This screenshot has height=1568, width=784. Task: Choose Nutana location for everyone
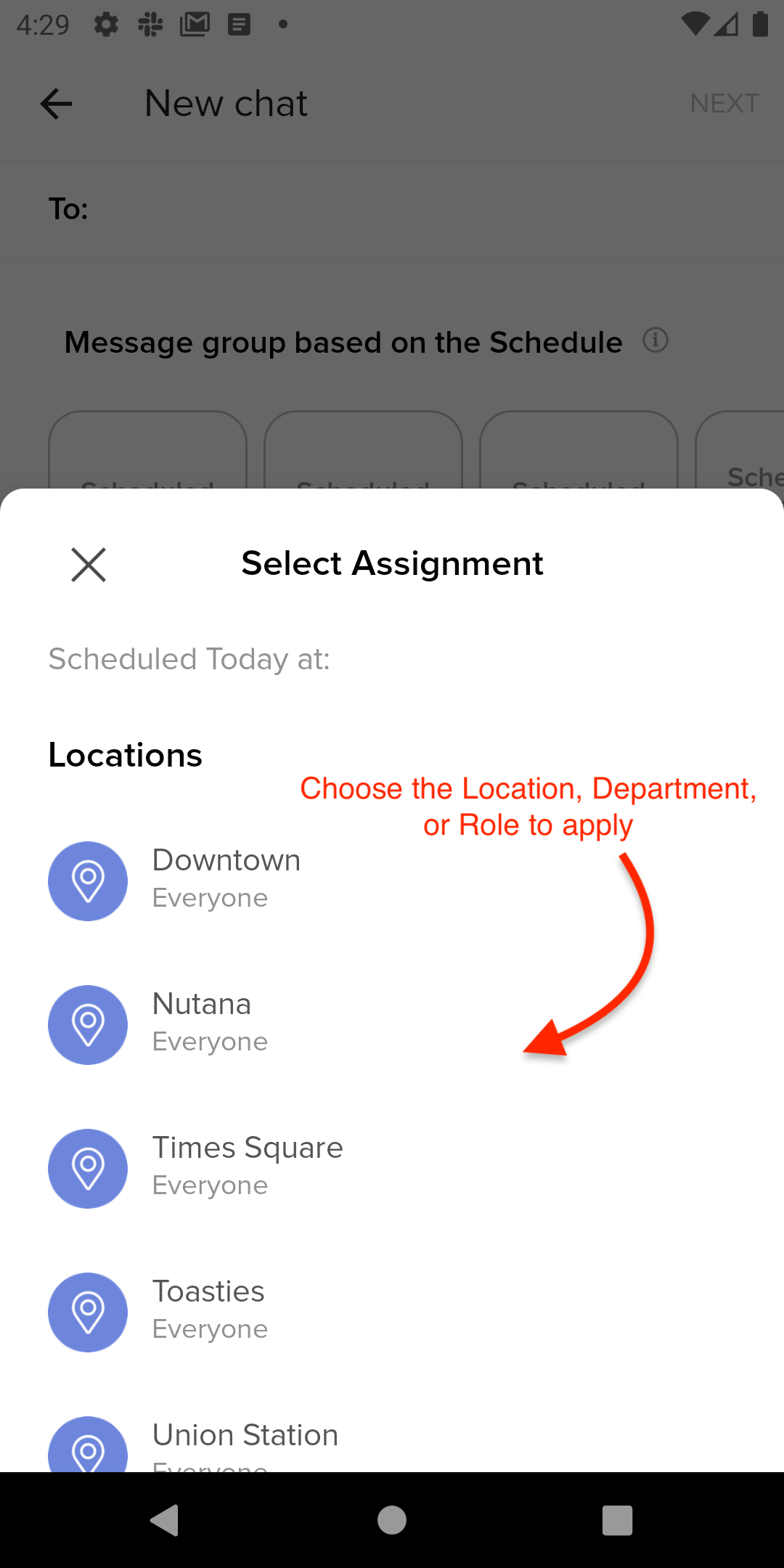392,1024
